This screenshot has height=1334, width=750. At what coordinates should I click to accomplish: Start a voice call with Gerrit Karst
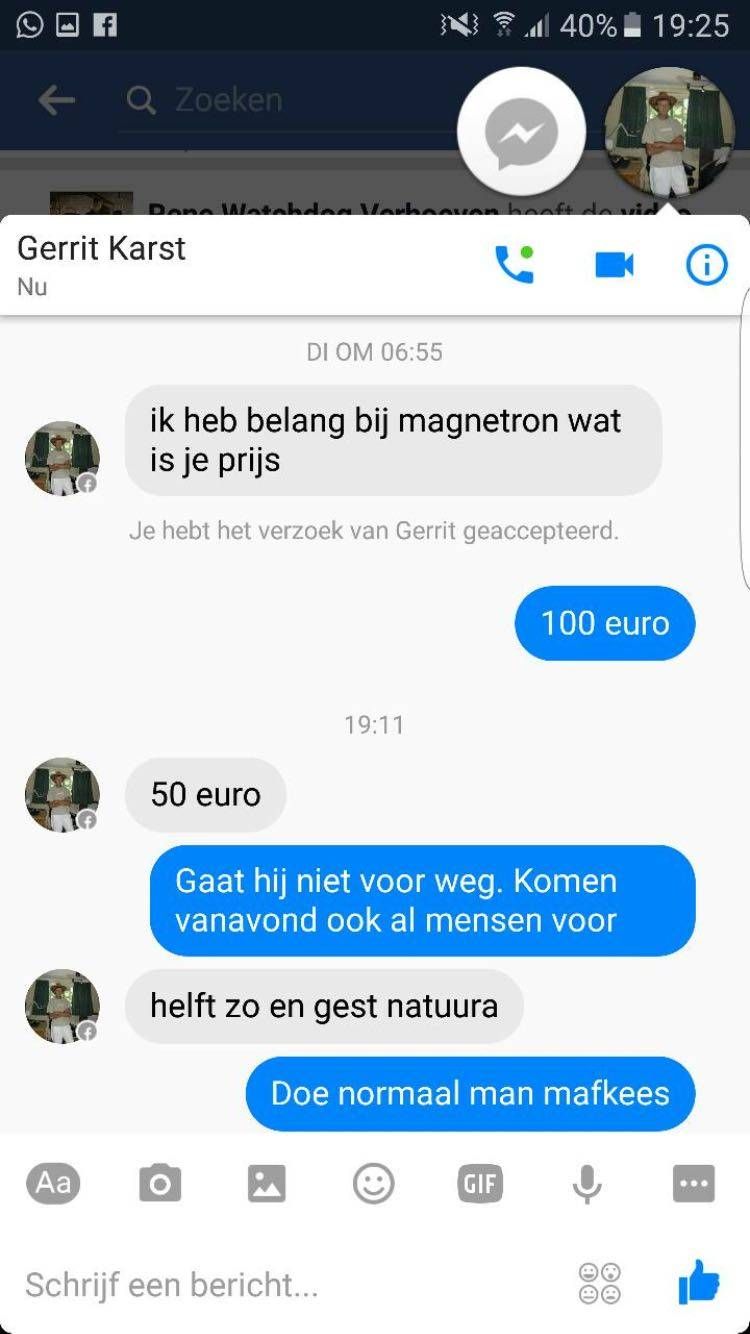(516, 263)
